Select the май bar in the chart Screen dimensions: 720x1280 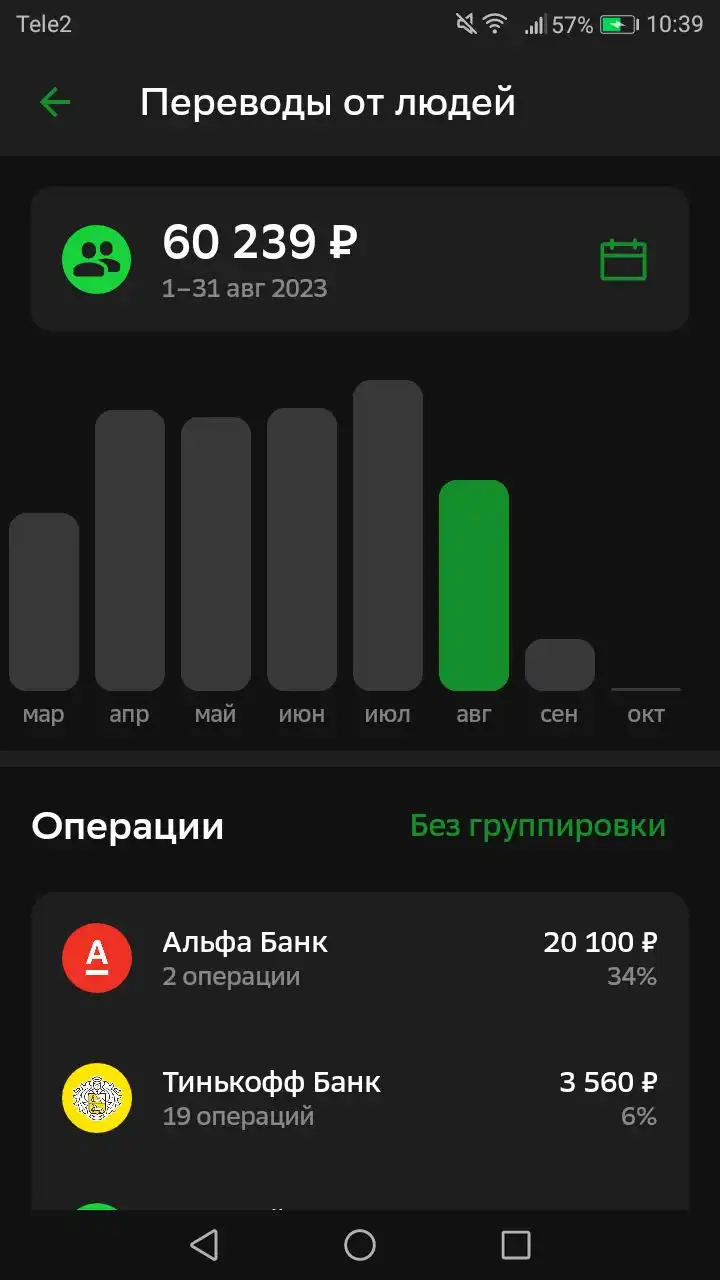pyautogui.click(x=216, y=554)
